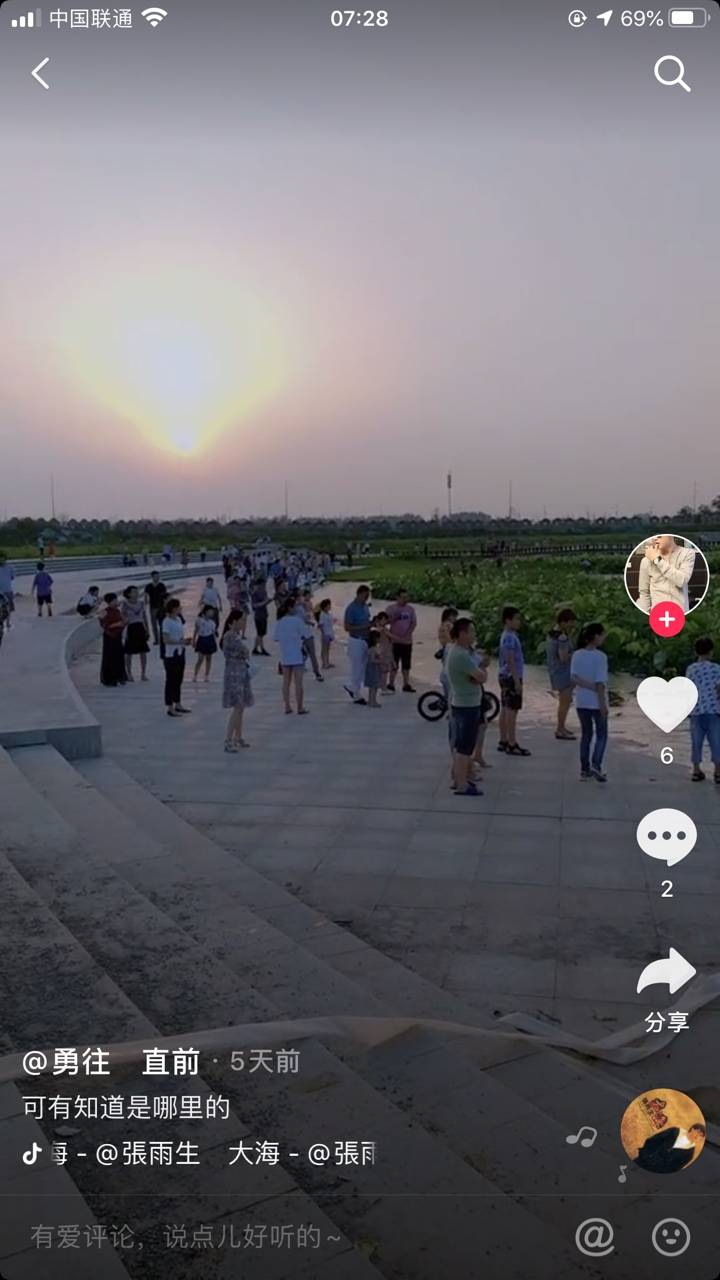
Task: Open the creator's avatar profile
Action: pyautogui.click(x=666, y=574)
